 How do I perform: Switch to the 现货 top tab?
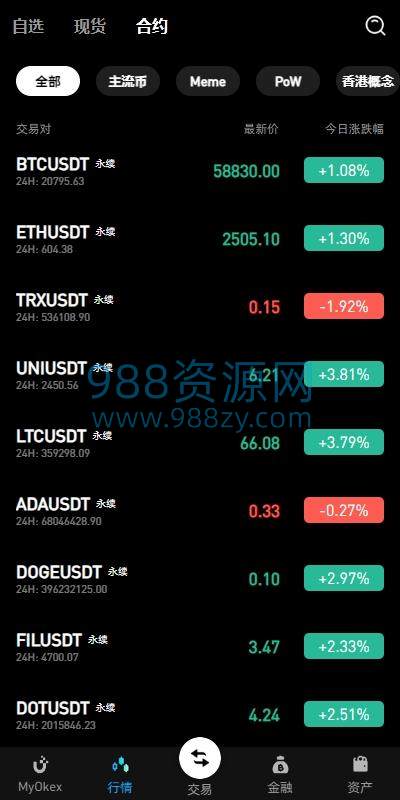pyautogui.click(x=90, y=26)
